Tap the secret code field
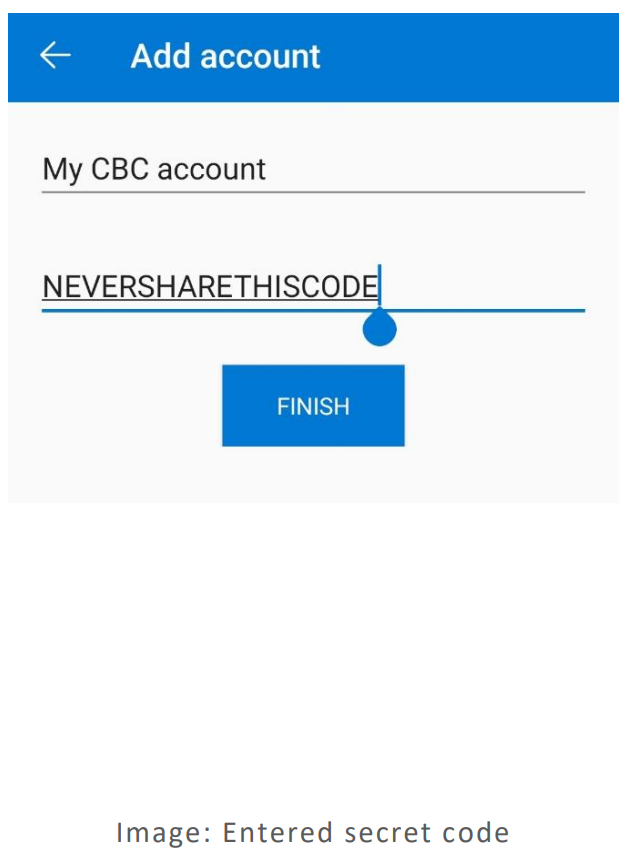 312,288
